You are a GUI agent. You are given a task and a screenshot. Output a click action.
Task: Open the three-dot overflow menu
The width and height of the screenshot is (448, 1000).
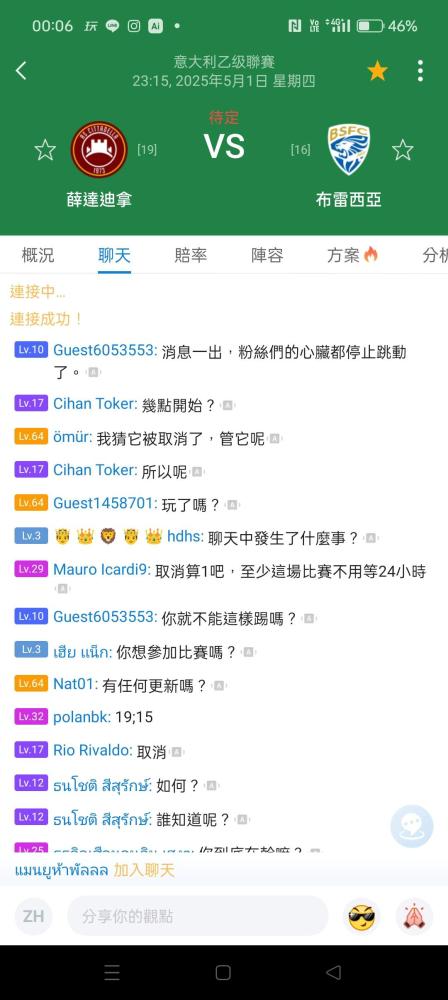coord(420,71)
